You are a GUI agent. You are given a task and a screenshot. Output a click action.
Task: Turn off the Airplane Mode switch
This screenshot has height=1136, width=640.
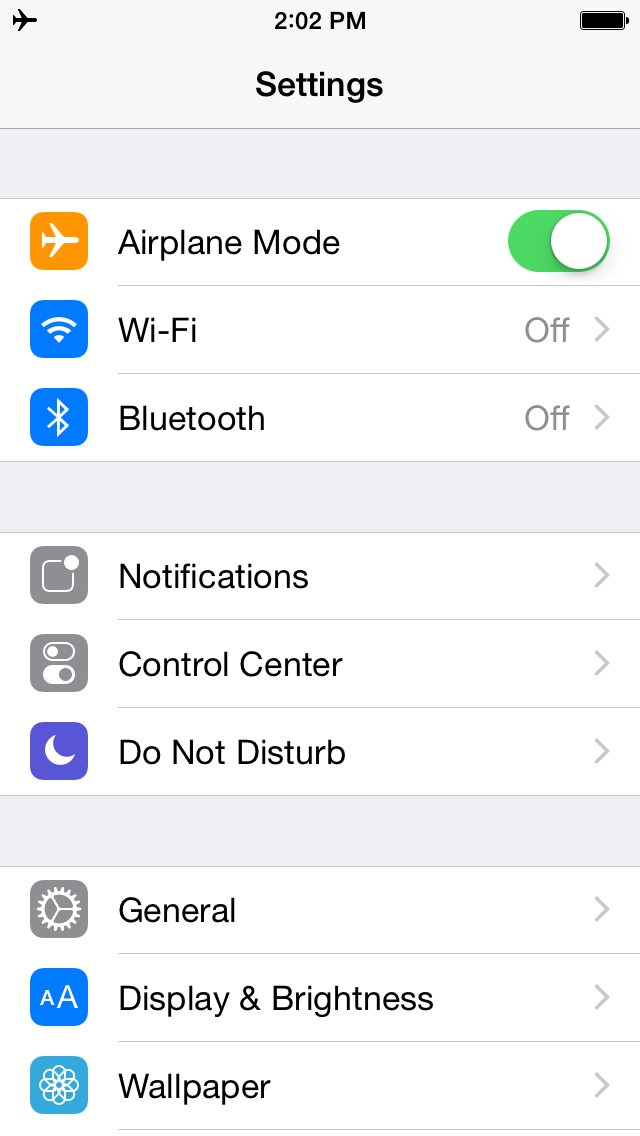tap(558, 242)
